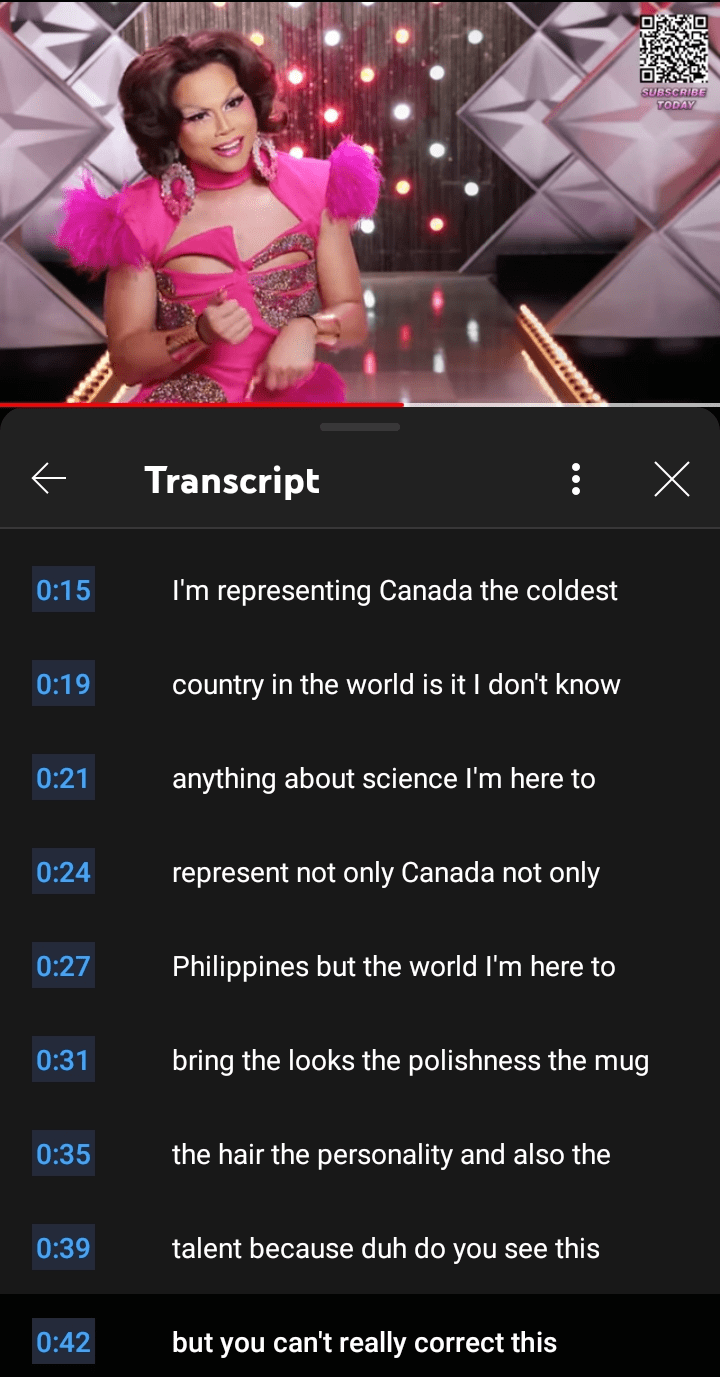Jump to timestamp 0:15 in the transcript
Image resolution: width=720 pixels, height=1377 pixels.
[x=63, y=590]
